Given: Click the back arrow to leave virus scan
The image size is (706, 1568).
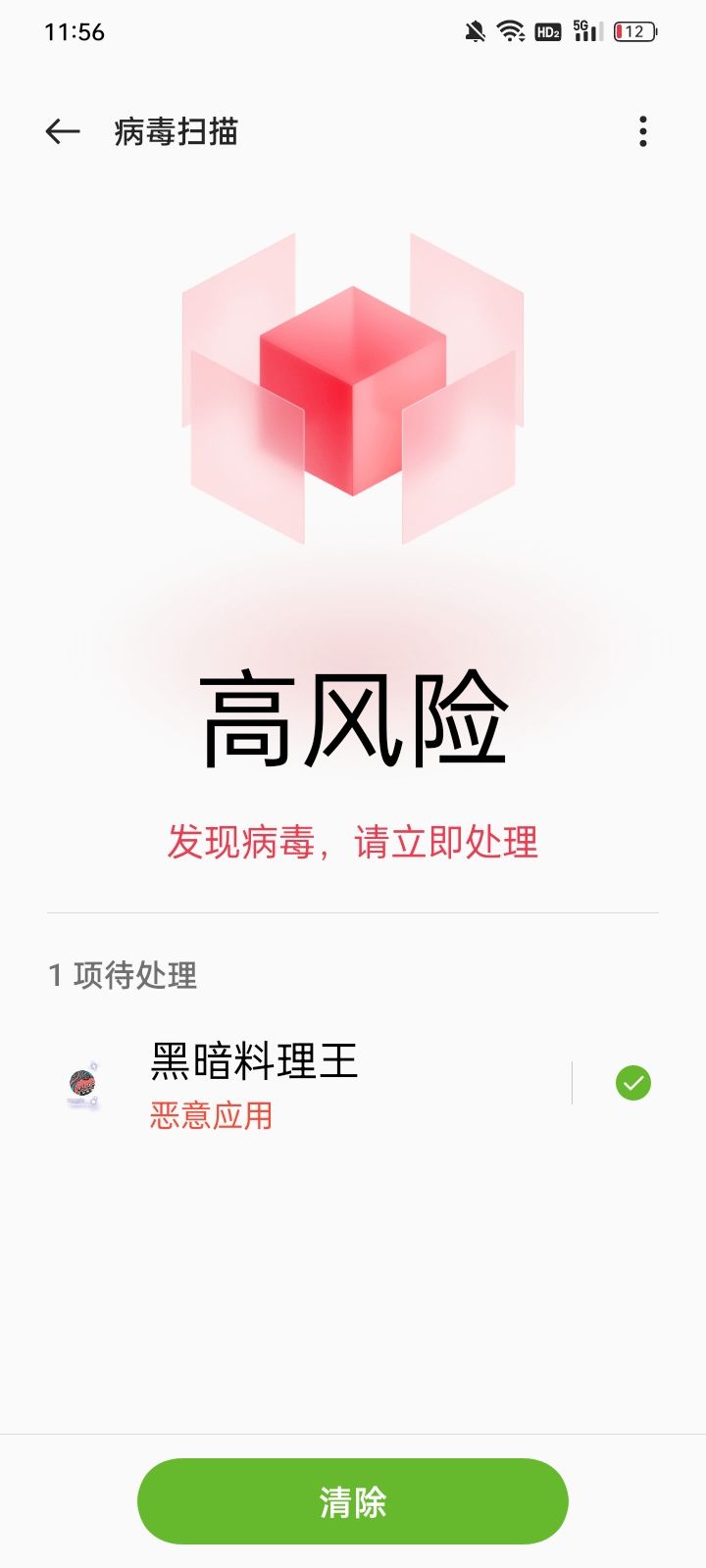Looking at the screenshot, I should tap(62, 130).
